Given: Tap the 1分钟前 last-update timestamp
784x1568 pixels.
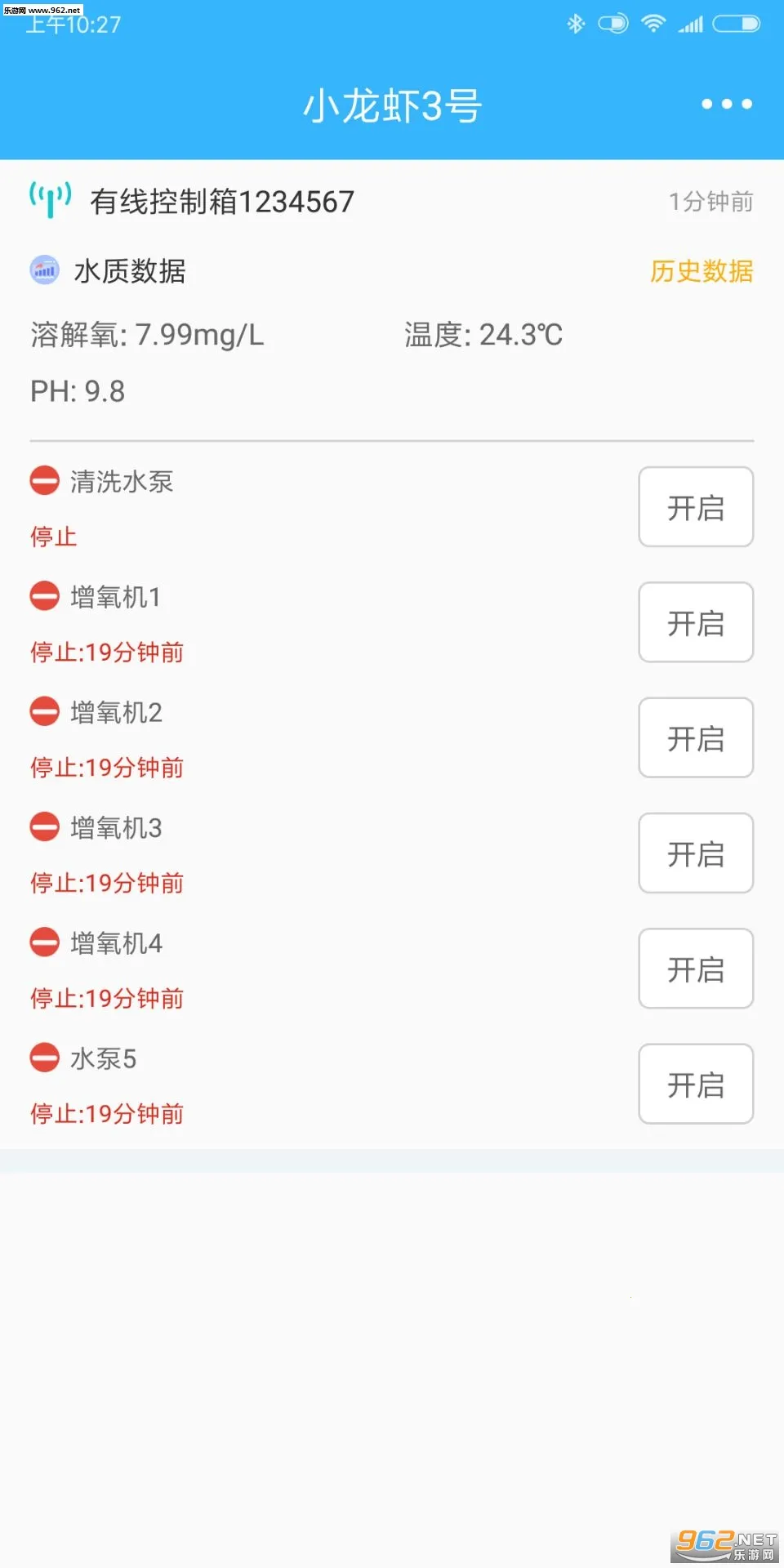Looking at the screenshot, I should (712, 202).
